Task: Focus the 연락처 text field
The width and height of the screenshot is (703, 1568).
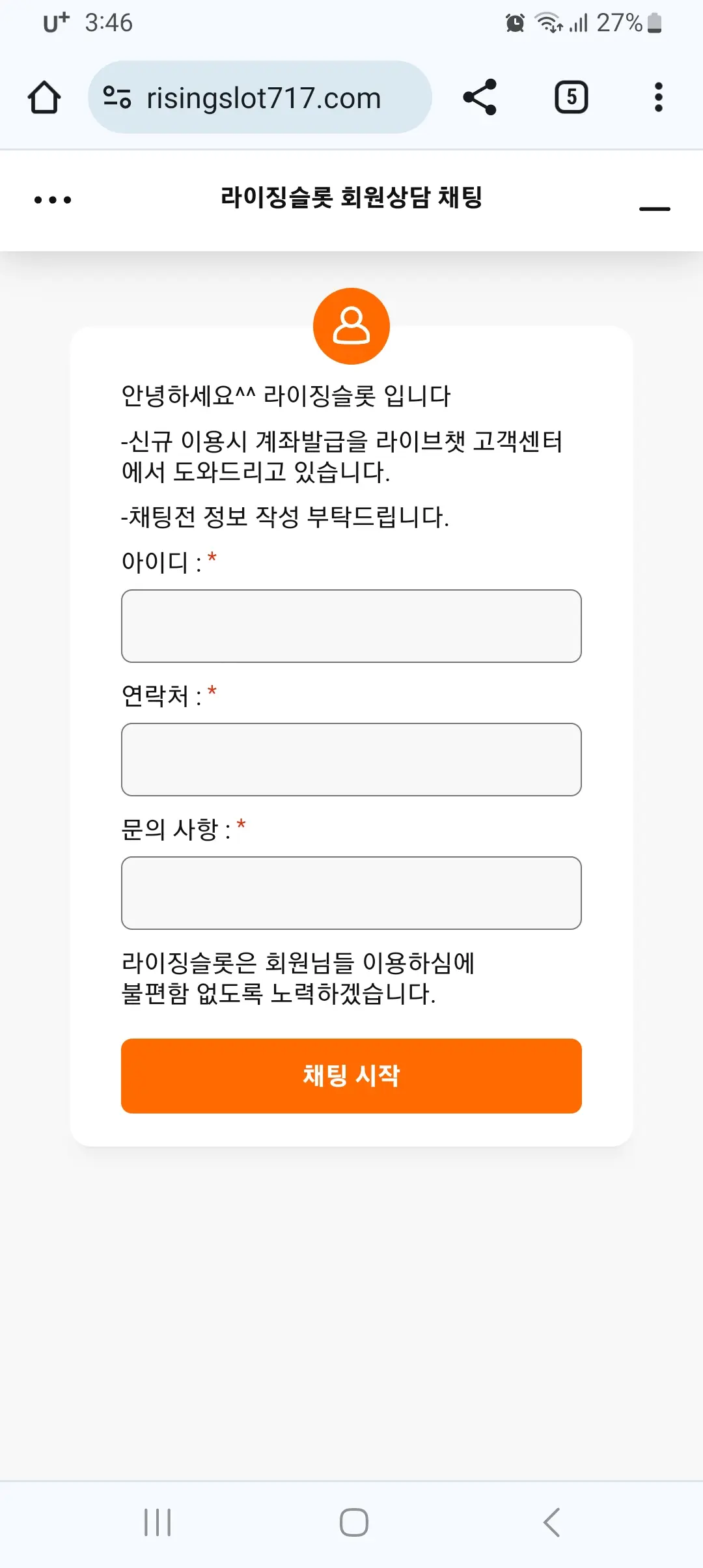Action: [x=351, y=759]
